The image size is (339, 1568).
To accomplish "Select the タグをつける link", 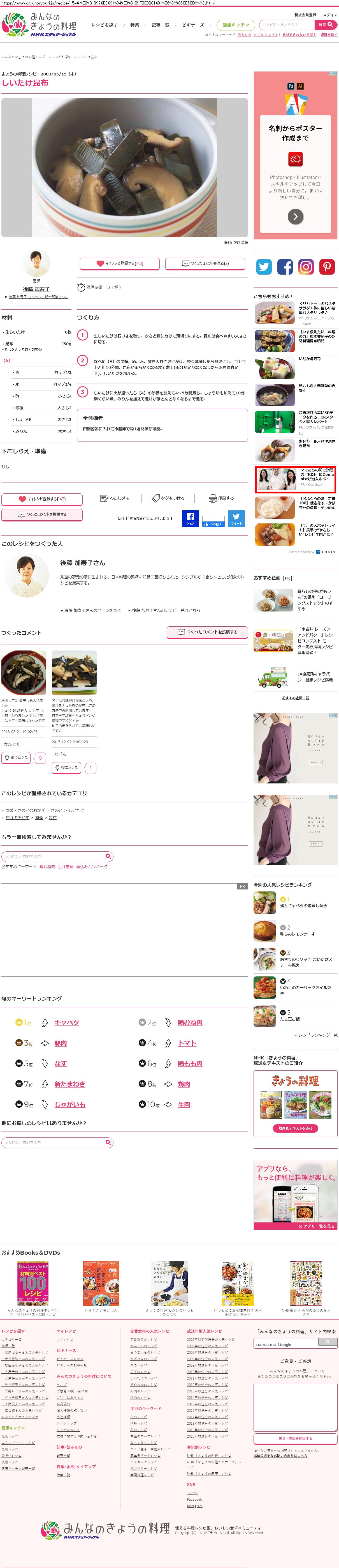I will click(x=168, y=498).
